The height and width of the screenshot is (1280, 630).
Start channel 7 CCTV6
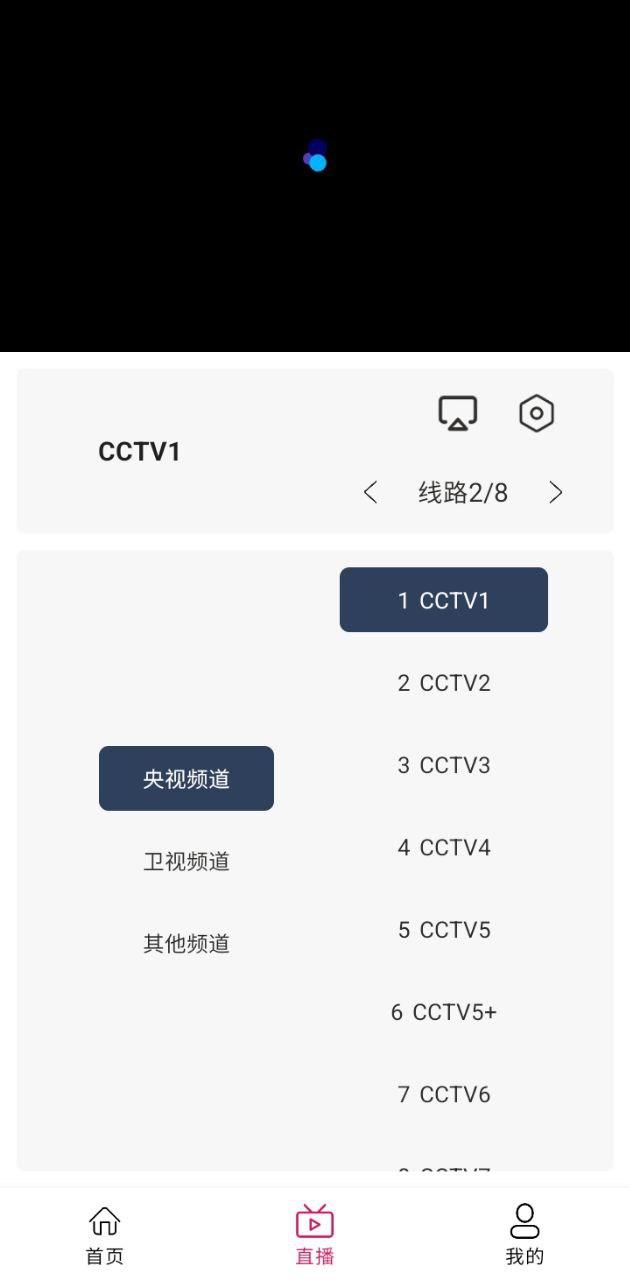click(x=444, y=1094)
